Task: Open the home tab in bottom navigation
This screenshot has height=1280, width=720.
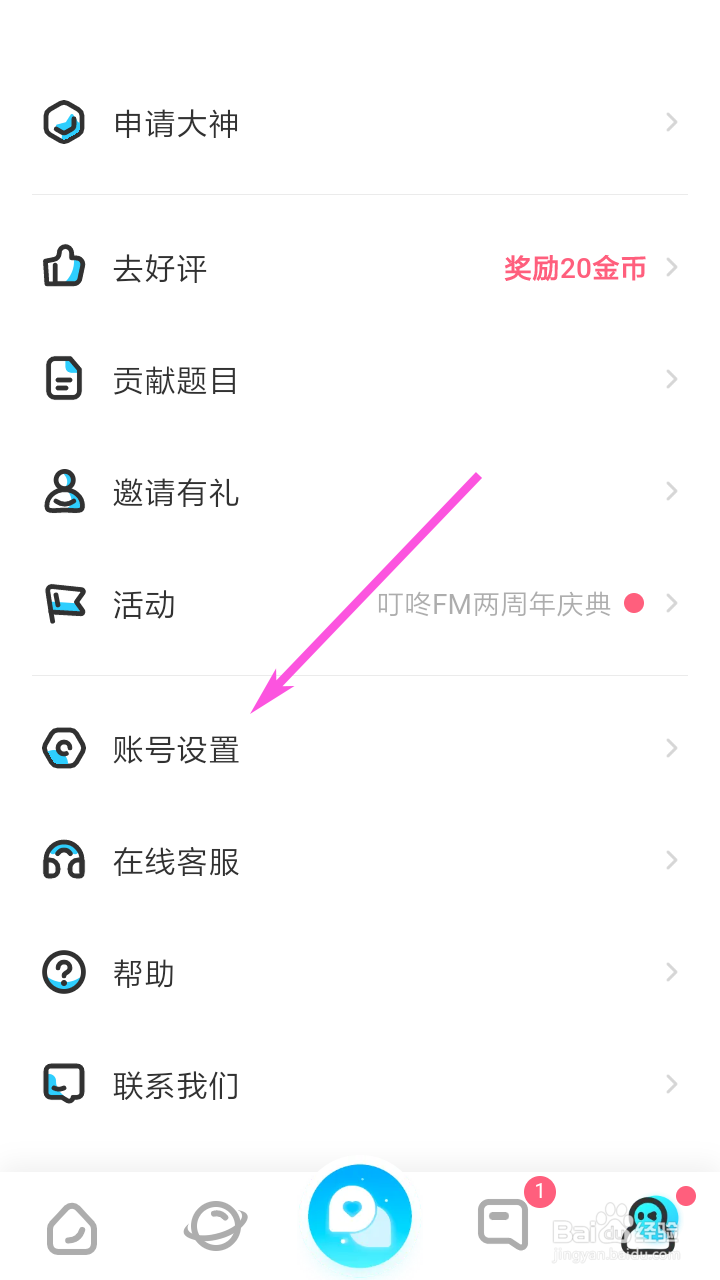Action: click(71, 1225)
